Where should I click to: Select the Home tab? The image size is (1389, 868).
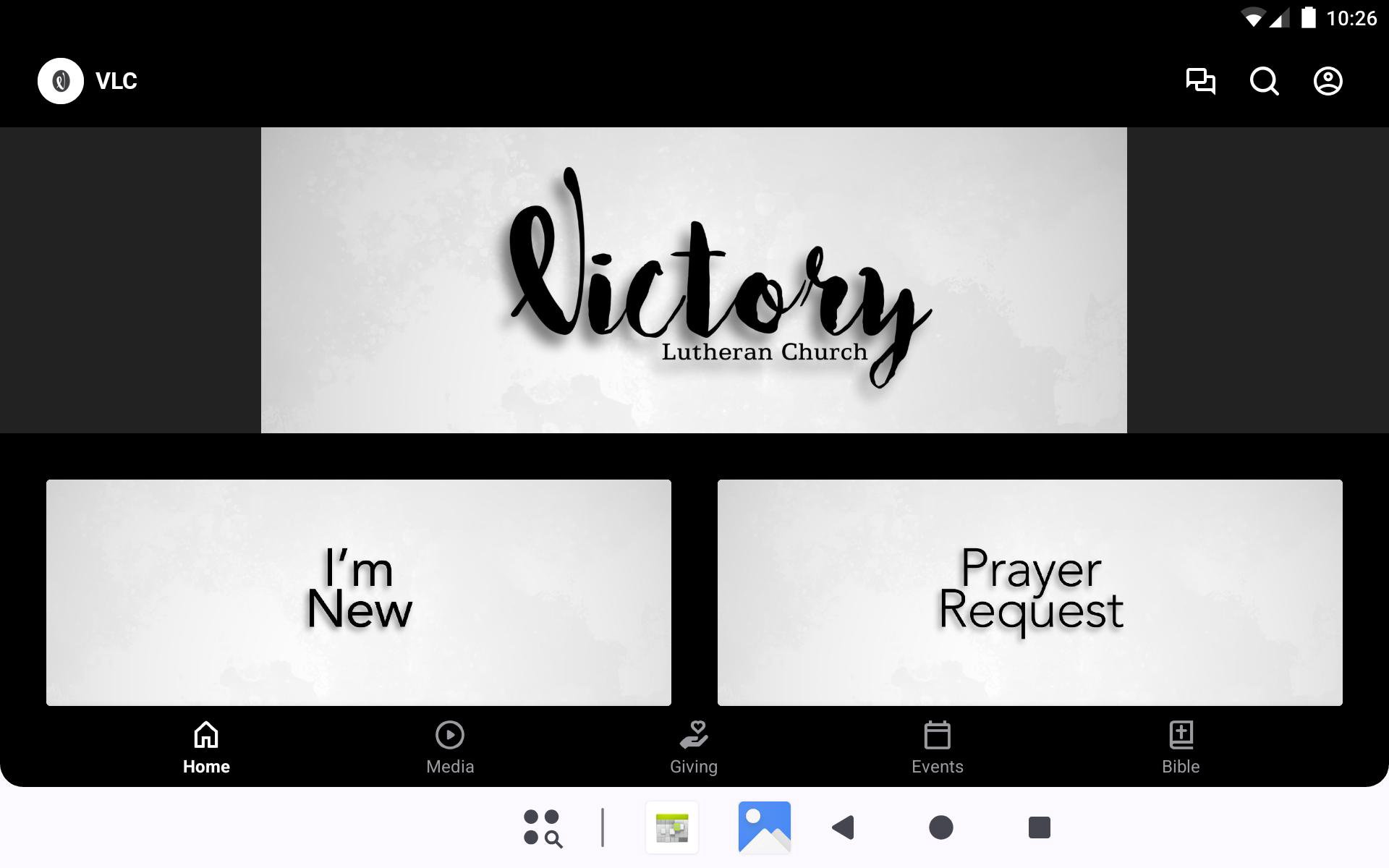[206, 749]
